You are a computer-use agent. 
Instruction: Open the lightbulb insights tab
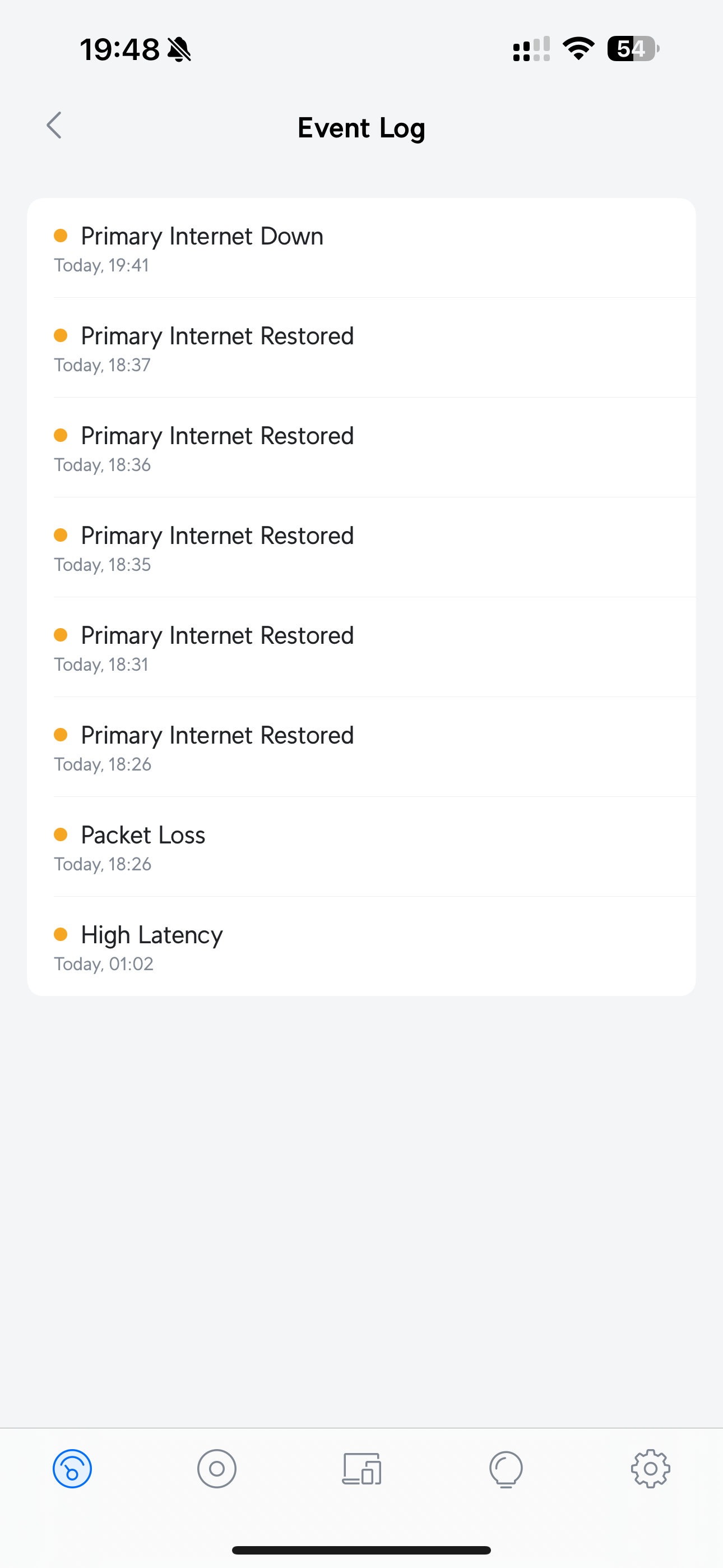(x=506, y=1469)
